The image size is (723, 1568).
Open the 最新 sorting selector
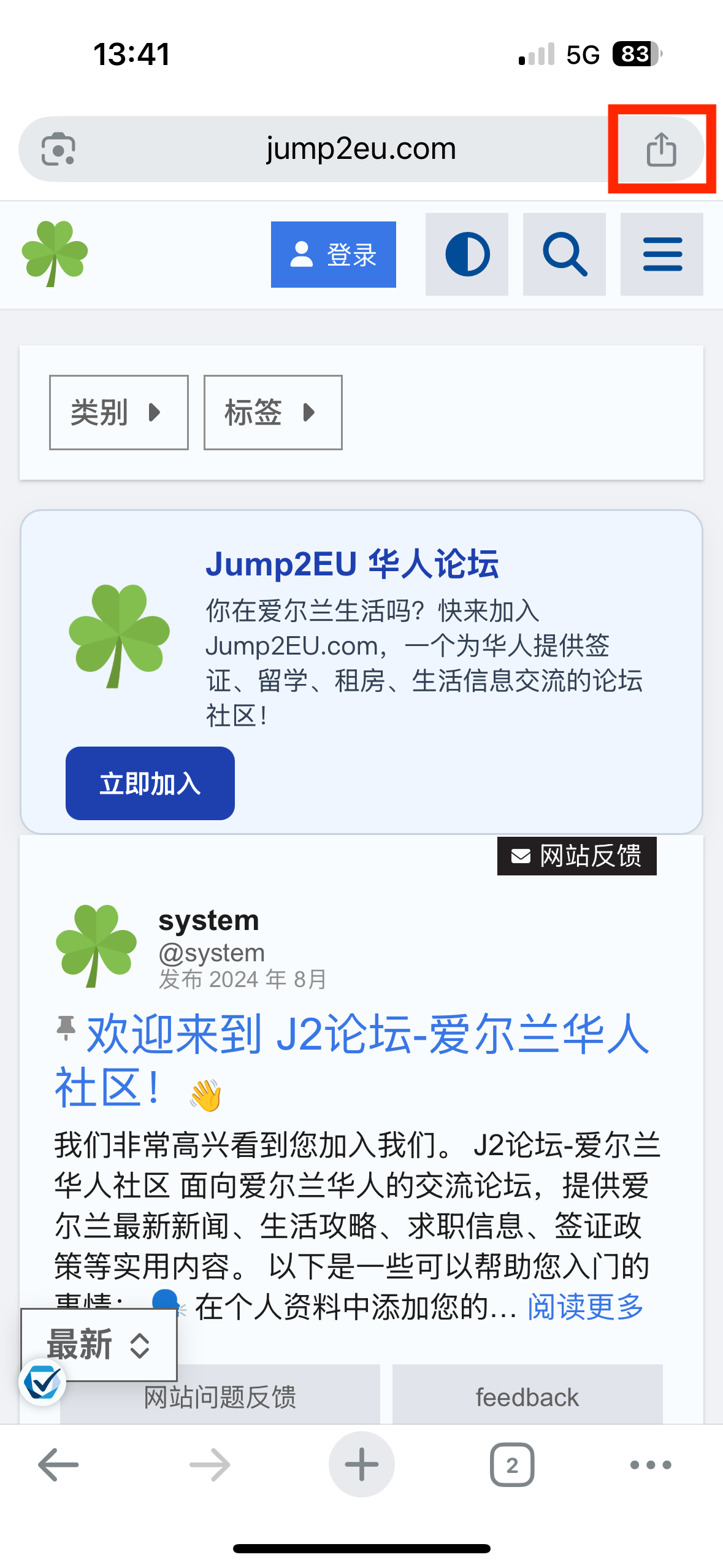tap(99, 1345)
